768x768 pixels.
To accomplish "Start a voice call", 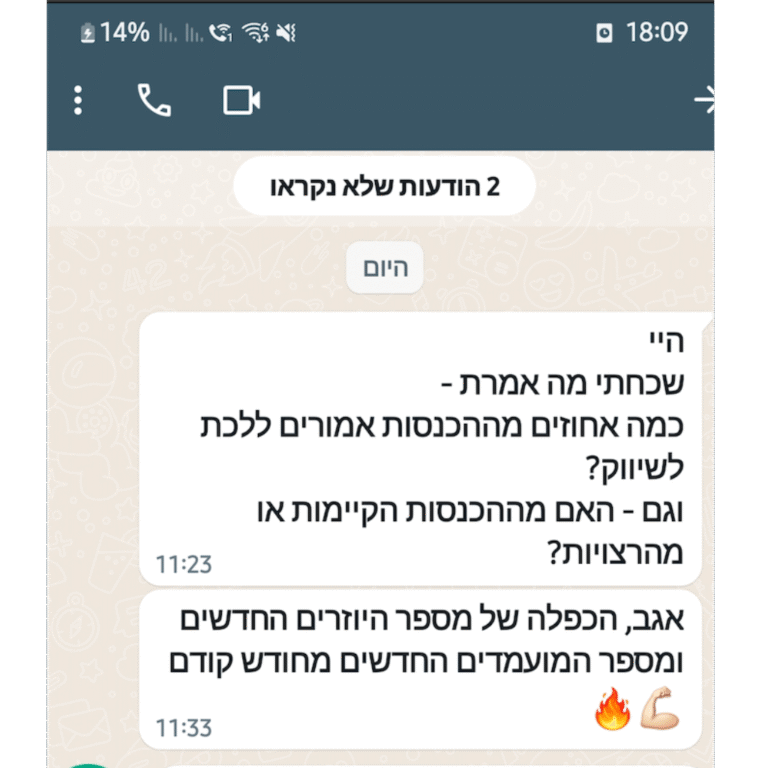I will (x=154, y=100).
